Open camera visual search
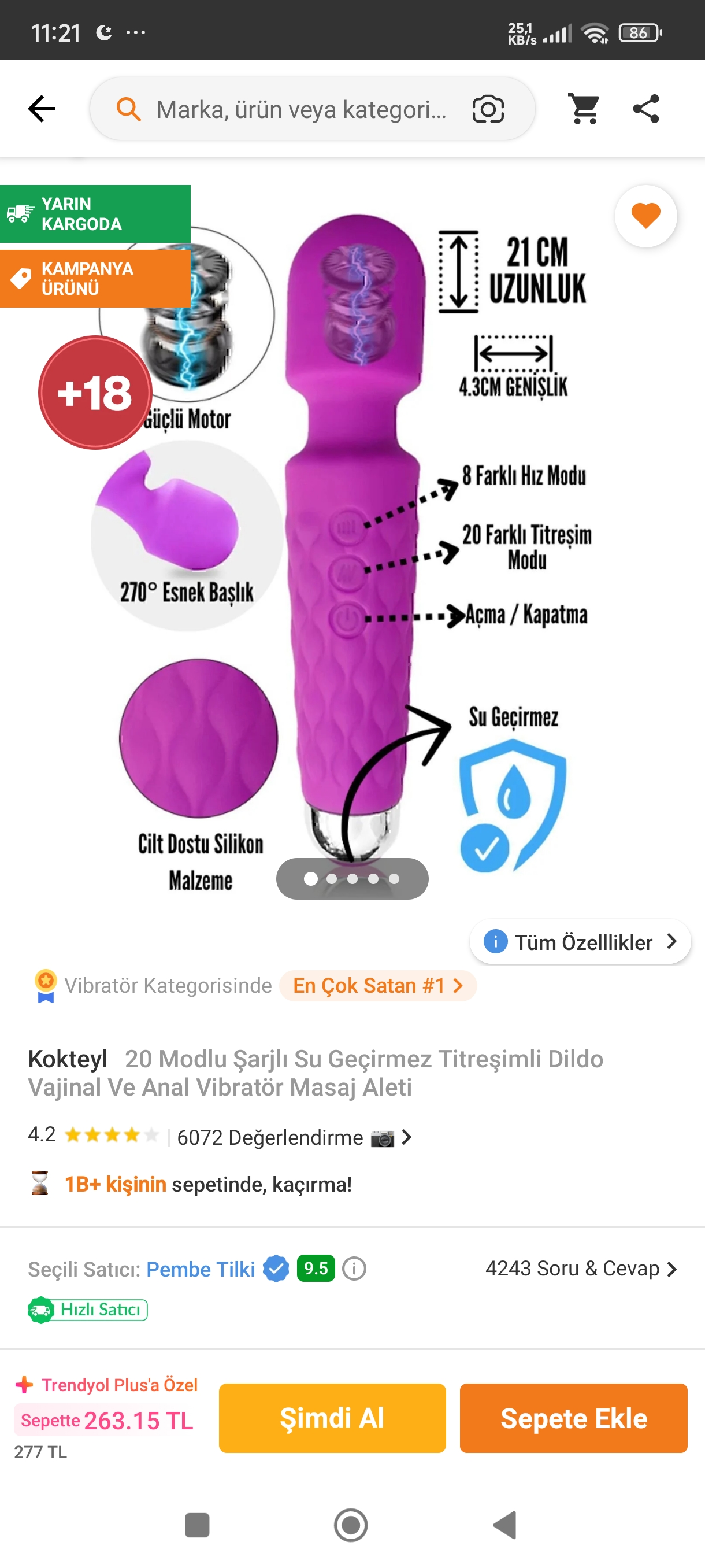This screenshot has height=1568, width=705. coord(488,110)
